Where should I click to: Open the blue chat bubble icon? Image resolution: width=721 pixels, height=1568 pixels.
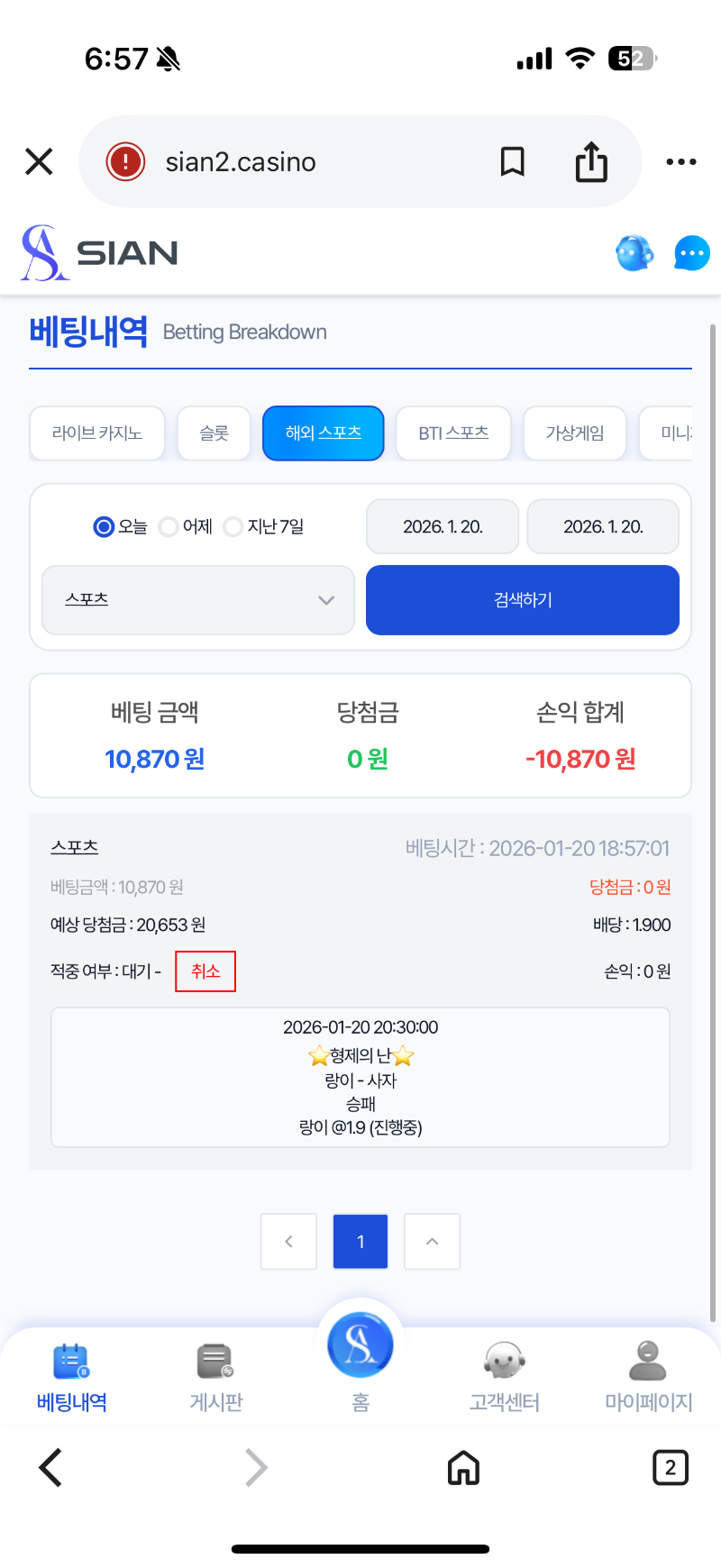[691, 253]
